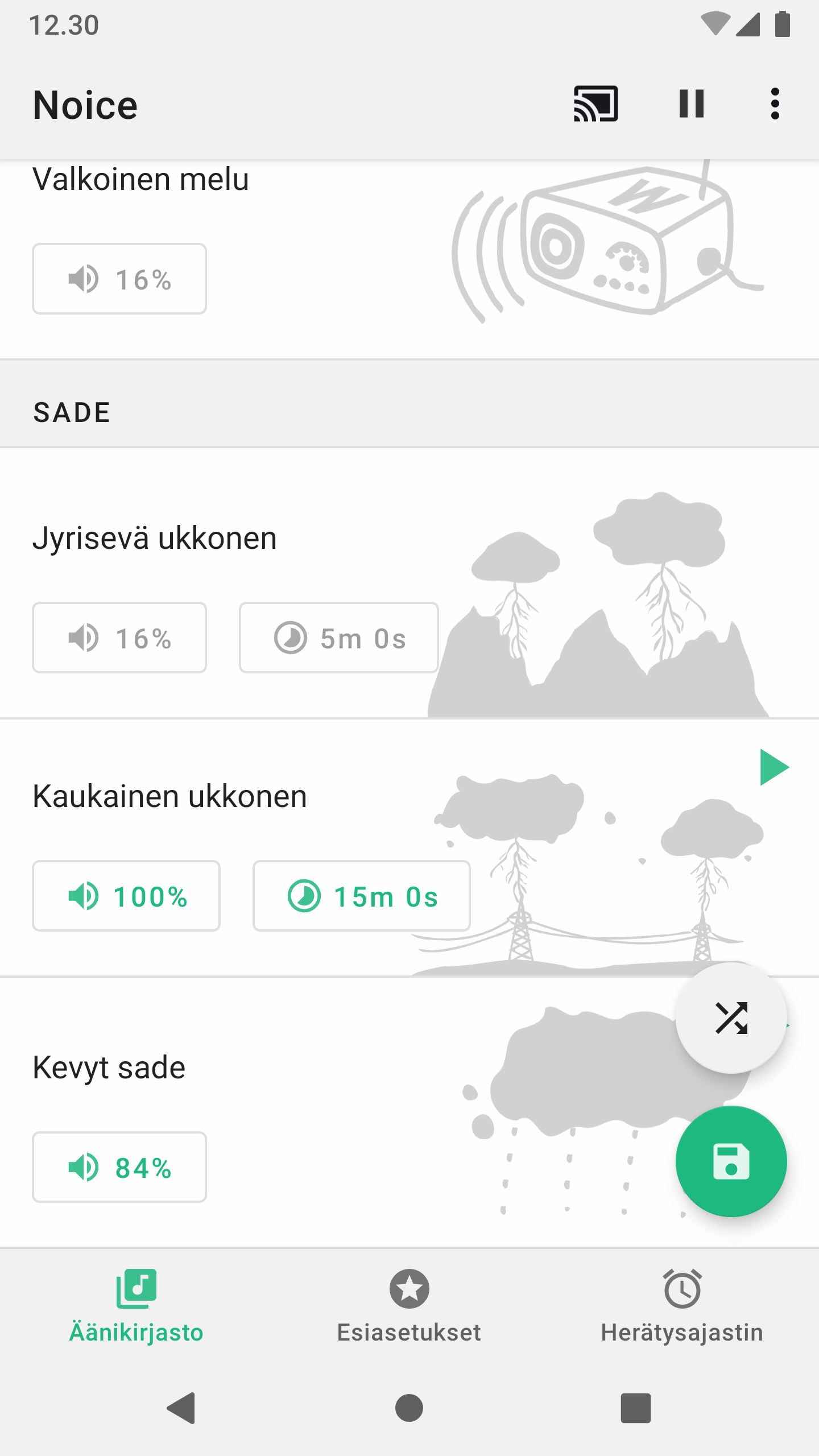Viewport: 819px width, 1456px height.
Task: Adjust Kevyt sade volume at 84%
Action: [x=119, y=1167]
